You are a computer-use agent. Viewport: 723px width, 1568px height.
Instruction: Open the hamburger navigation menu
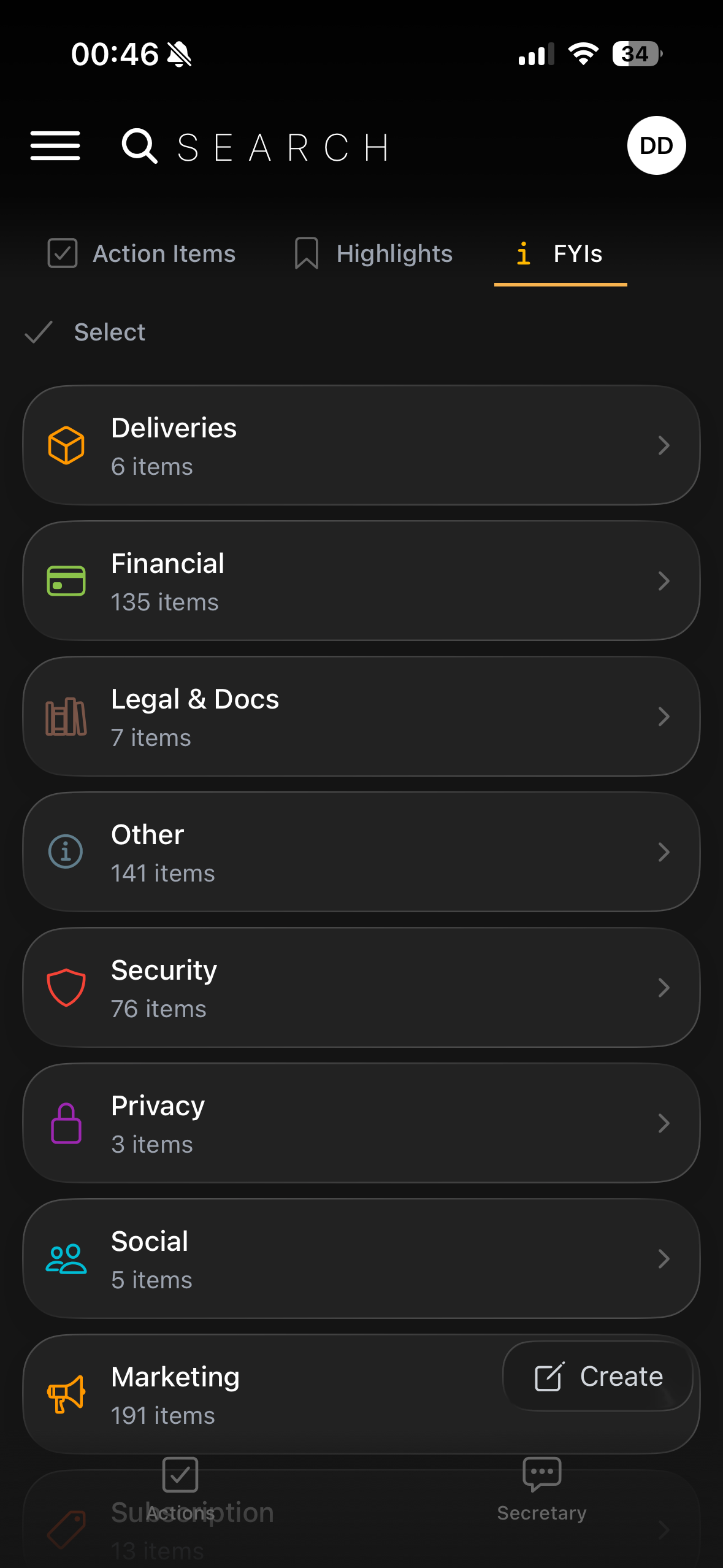pyautogui.click(x=55, y=145)
